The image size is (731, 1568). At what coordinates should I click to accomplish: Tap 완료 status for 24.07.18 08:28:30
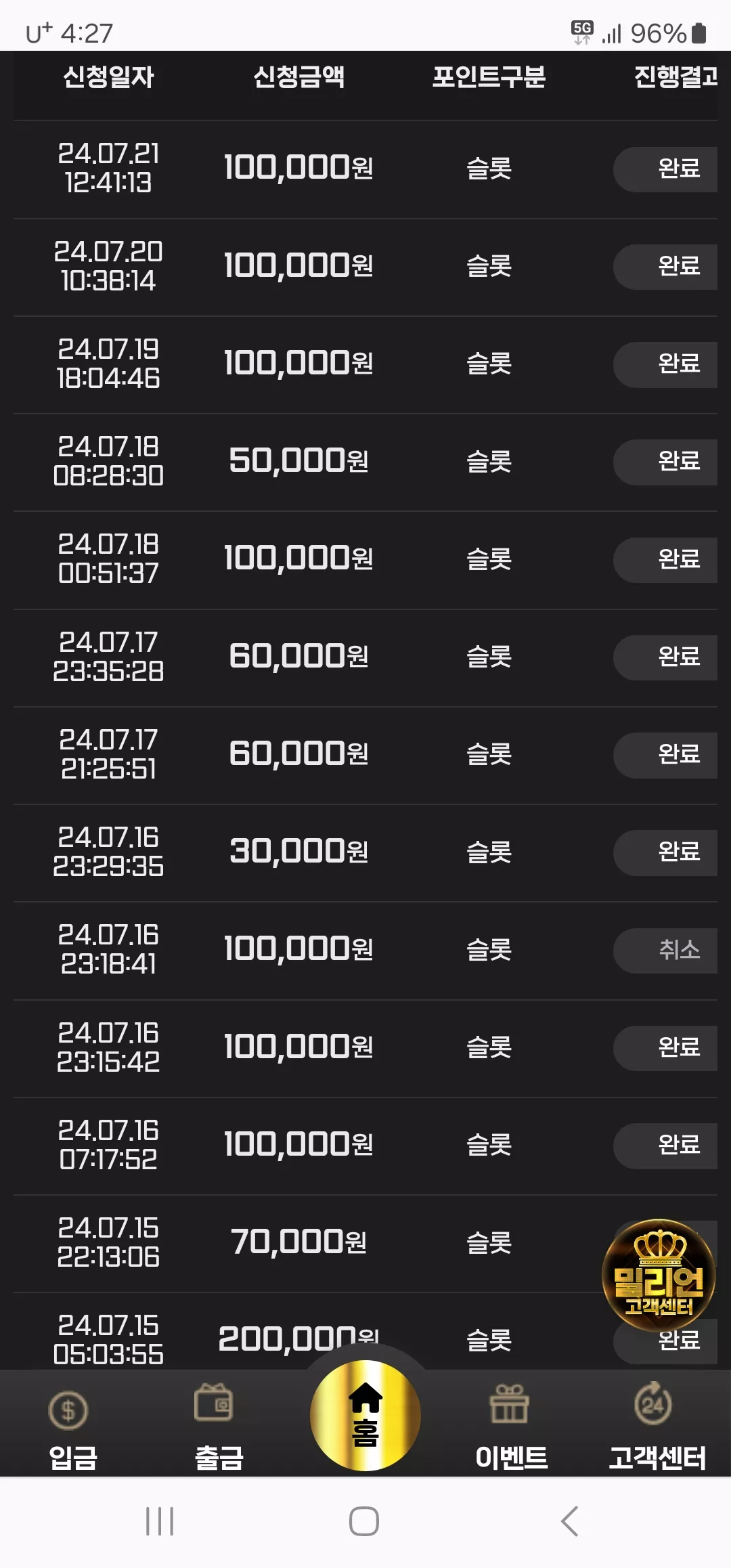coord(665,462)
